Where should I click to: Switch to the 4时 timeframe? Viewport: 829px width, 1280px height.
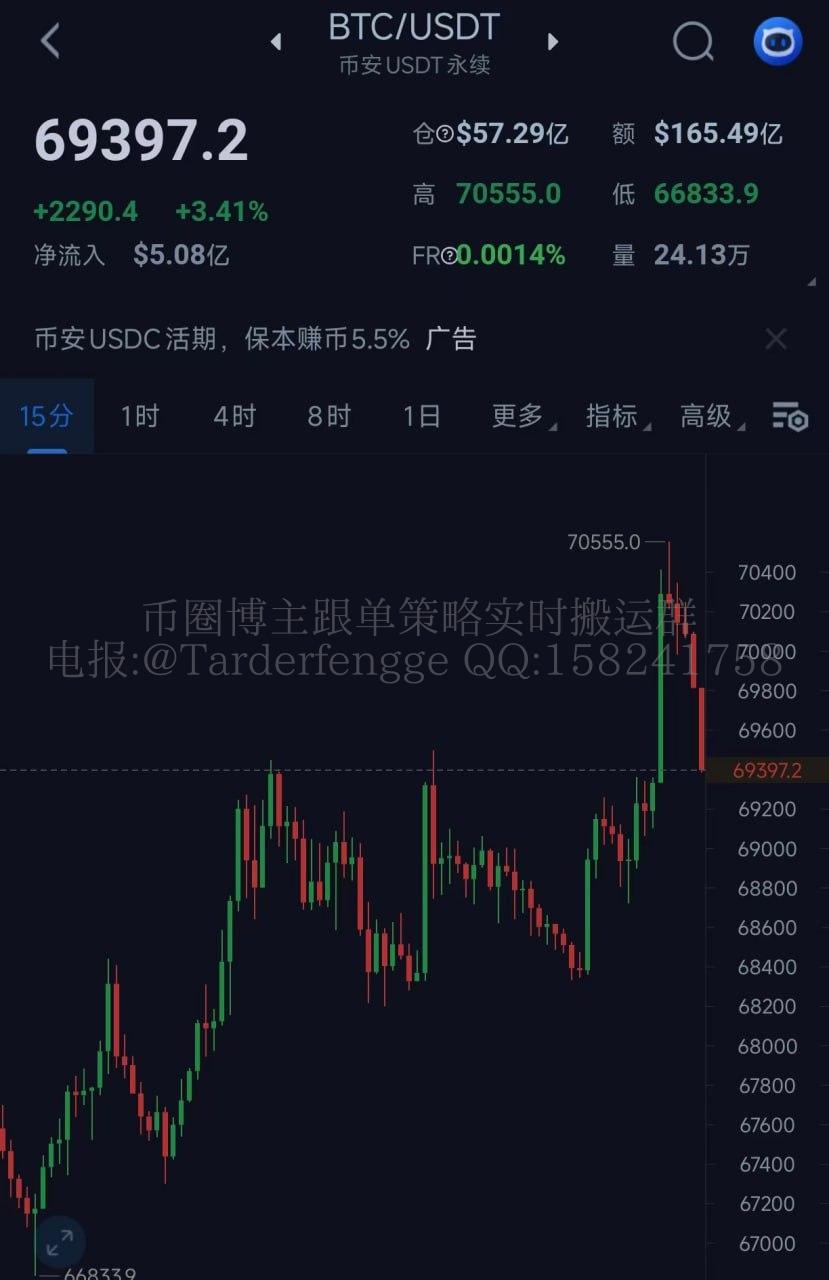[234, 416]
